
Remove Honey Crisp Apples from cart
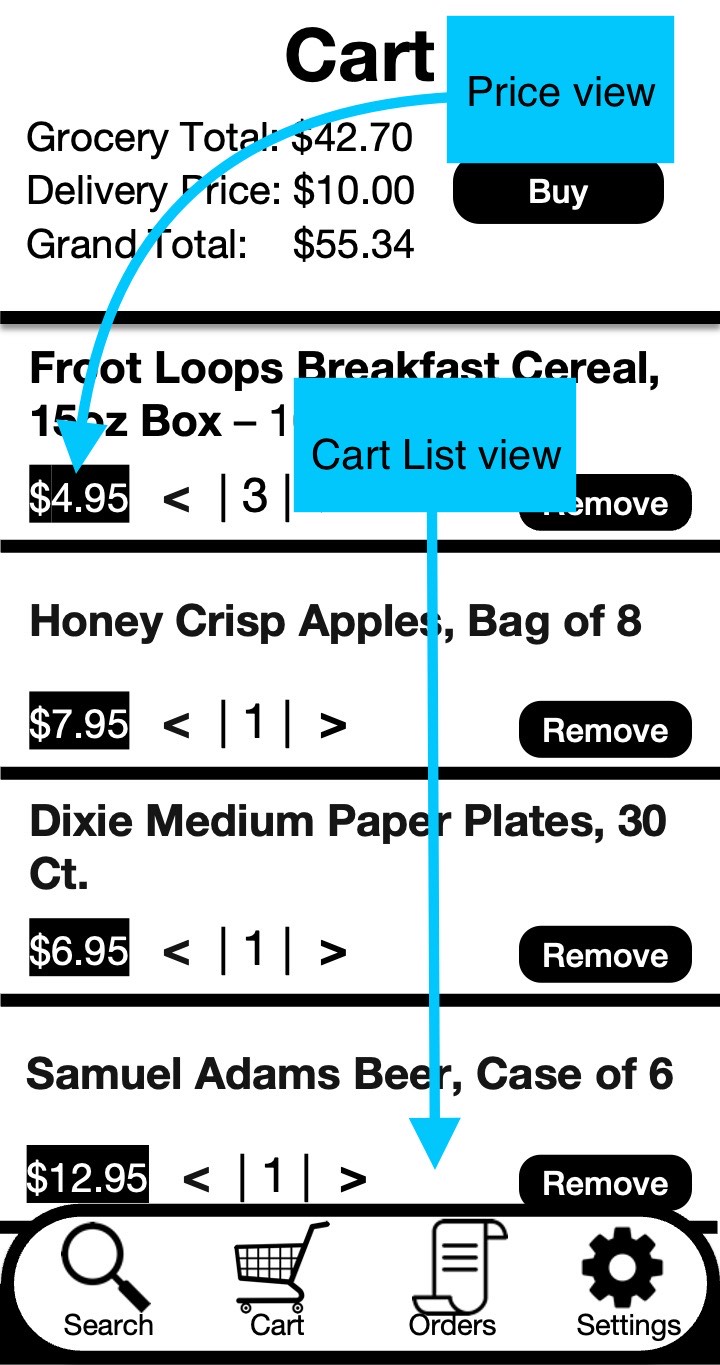tap(605, 730)
